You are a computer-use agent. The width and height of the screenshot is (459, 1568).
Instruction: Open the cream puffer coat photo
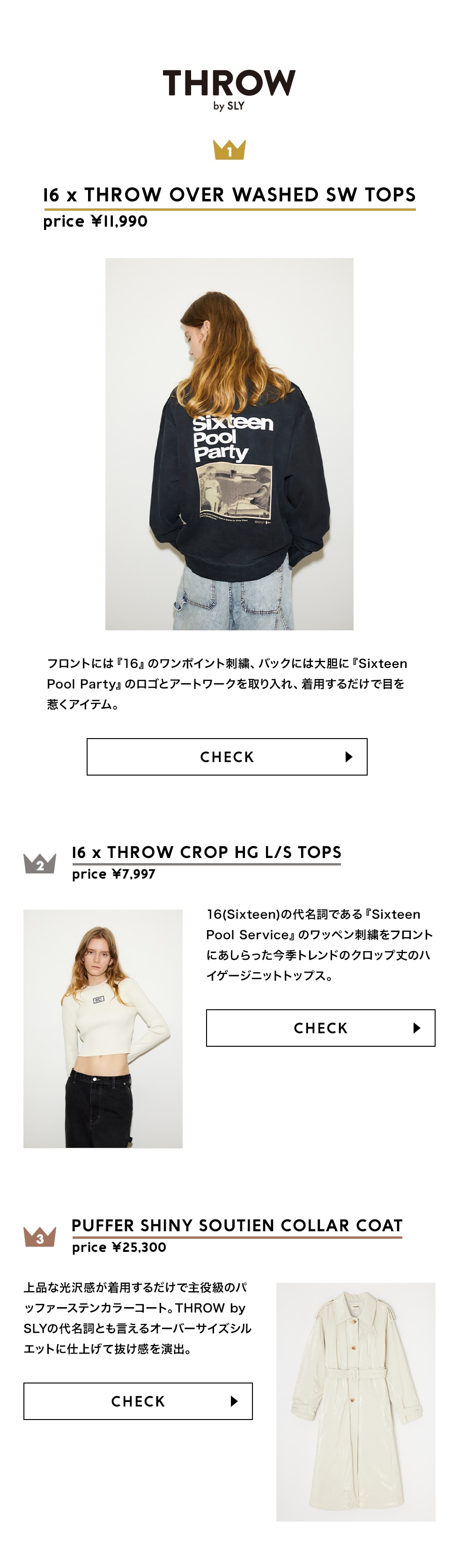click(x=355, y=1402)
